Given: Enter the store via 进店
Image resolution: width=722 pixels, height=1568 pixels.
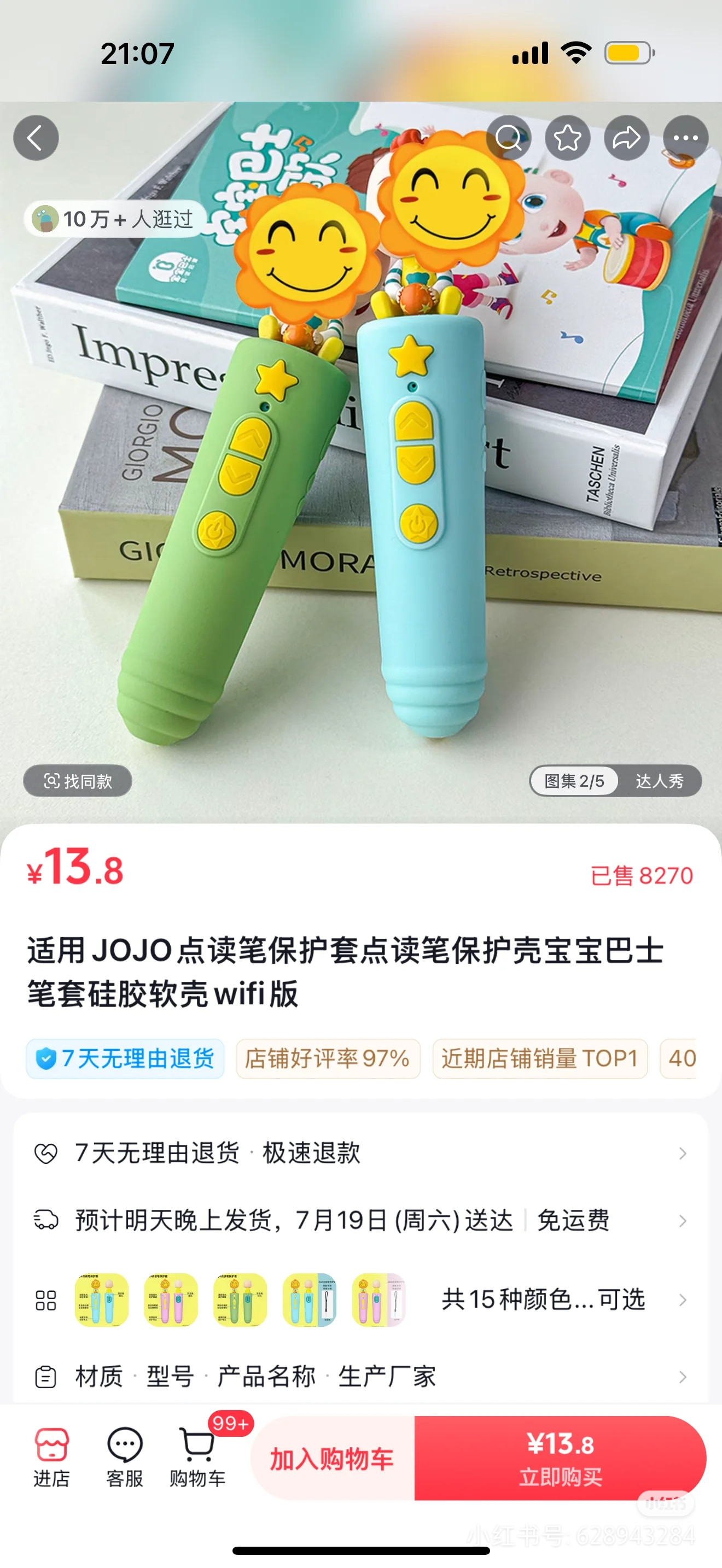Looking at the screenshot, I should click(x=52, y=1457).
